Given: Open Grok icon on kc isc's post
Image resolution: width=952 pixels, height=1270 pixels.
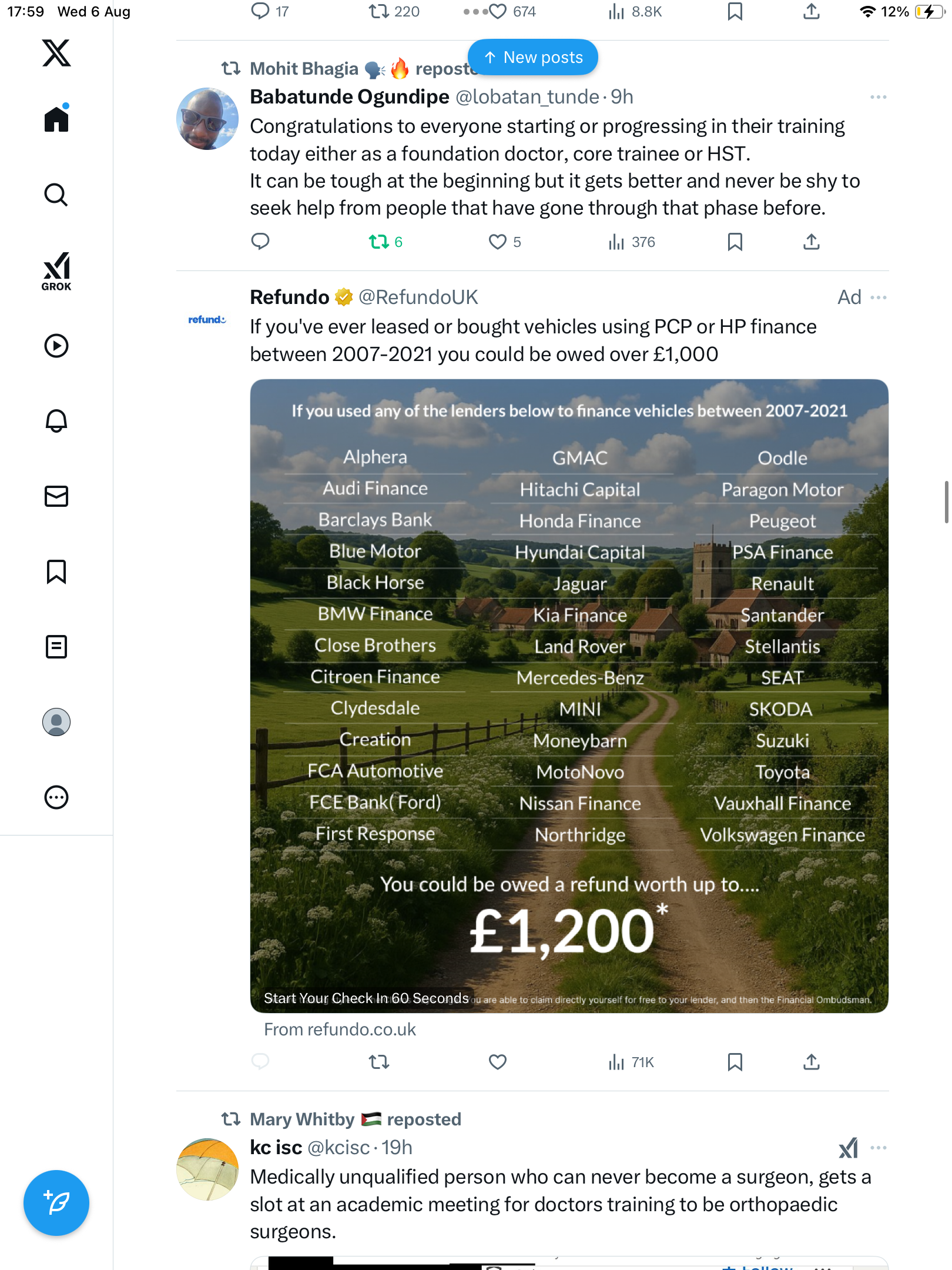Looking at the screenshot, I should [848, 1148].
